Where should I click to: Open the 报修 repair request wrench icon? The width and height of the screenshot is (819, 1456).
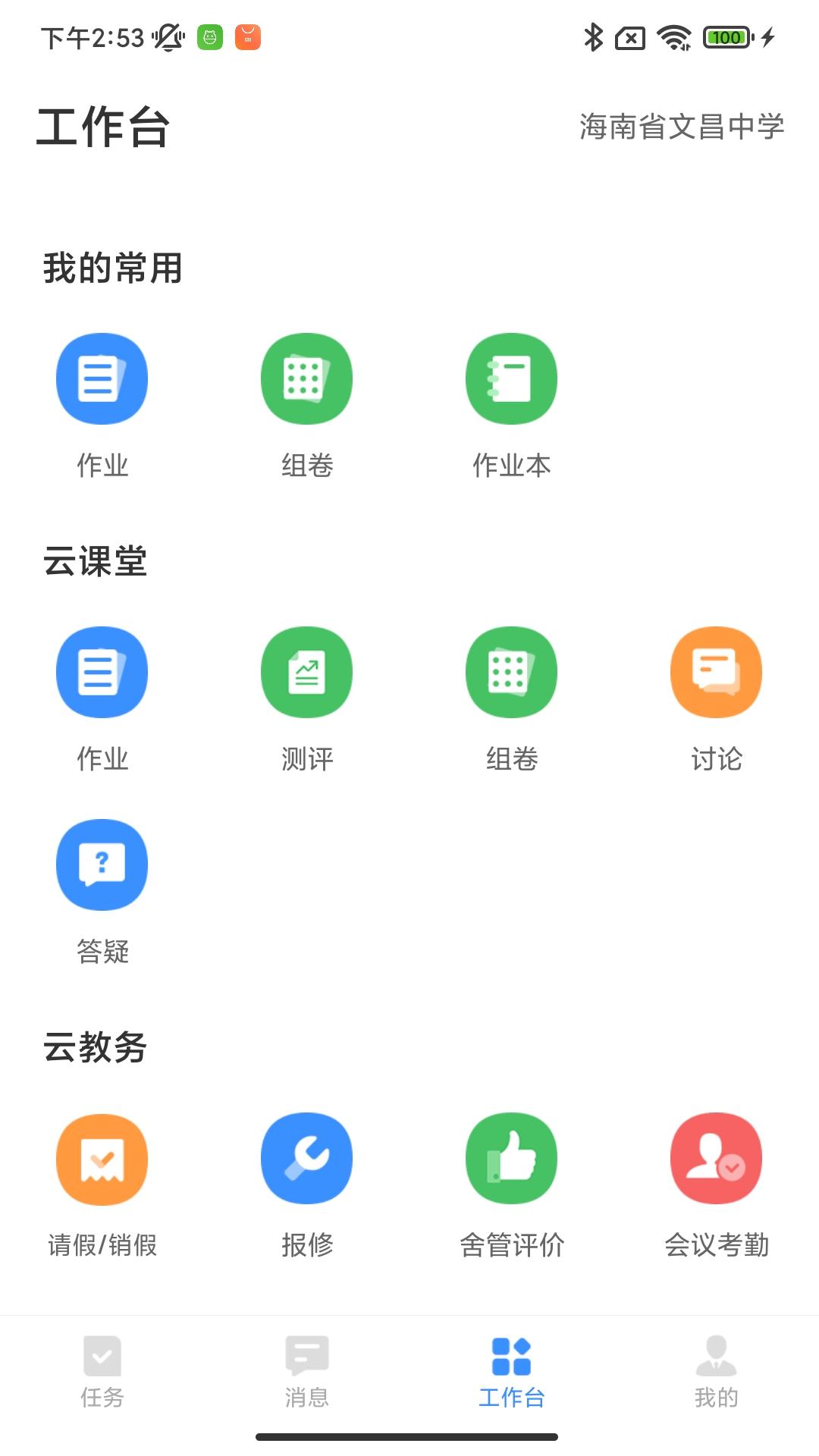coord(307,1159)
